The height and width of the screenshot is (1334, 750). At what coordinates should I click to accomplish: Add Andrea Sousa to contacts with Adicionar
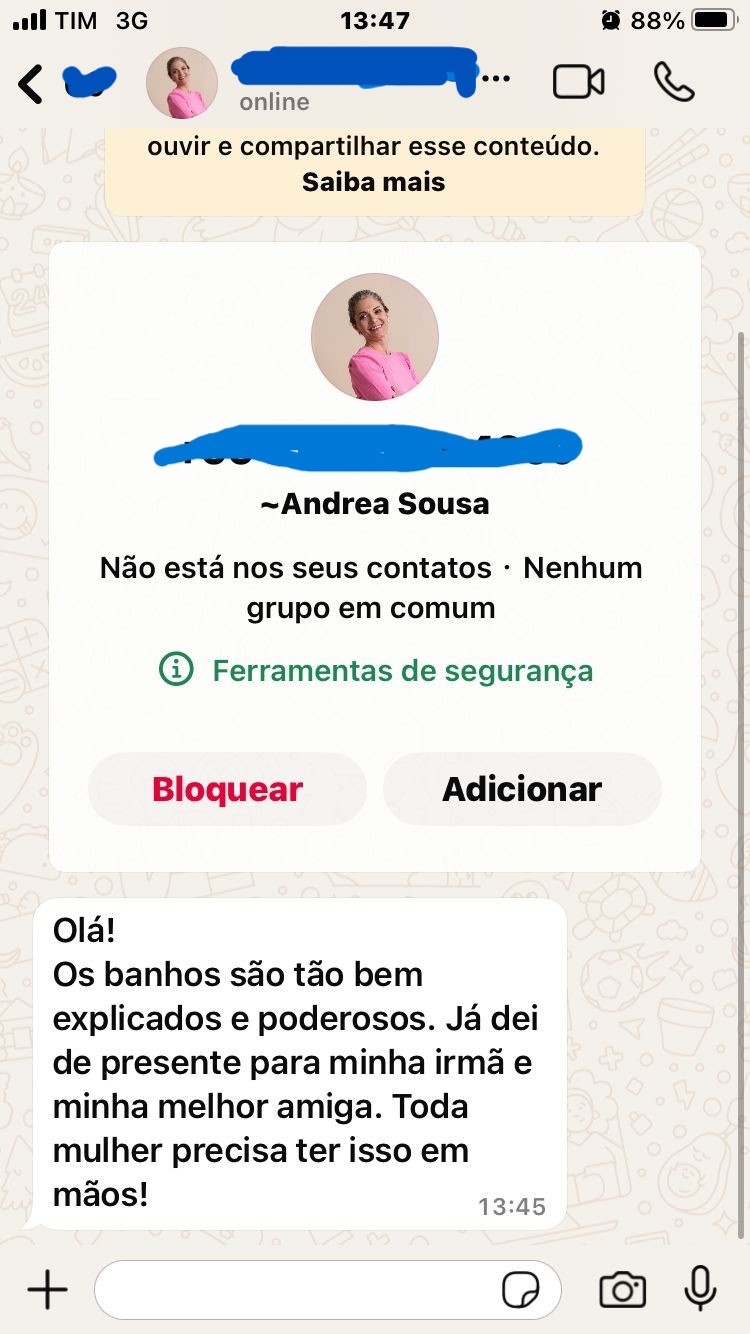click(522, 789)
